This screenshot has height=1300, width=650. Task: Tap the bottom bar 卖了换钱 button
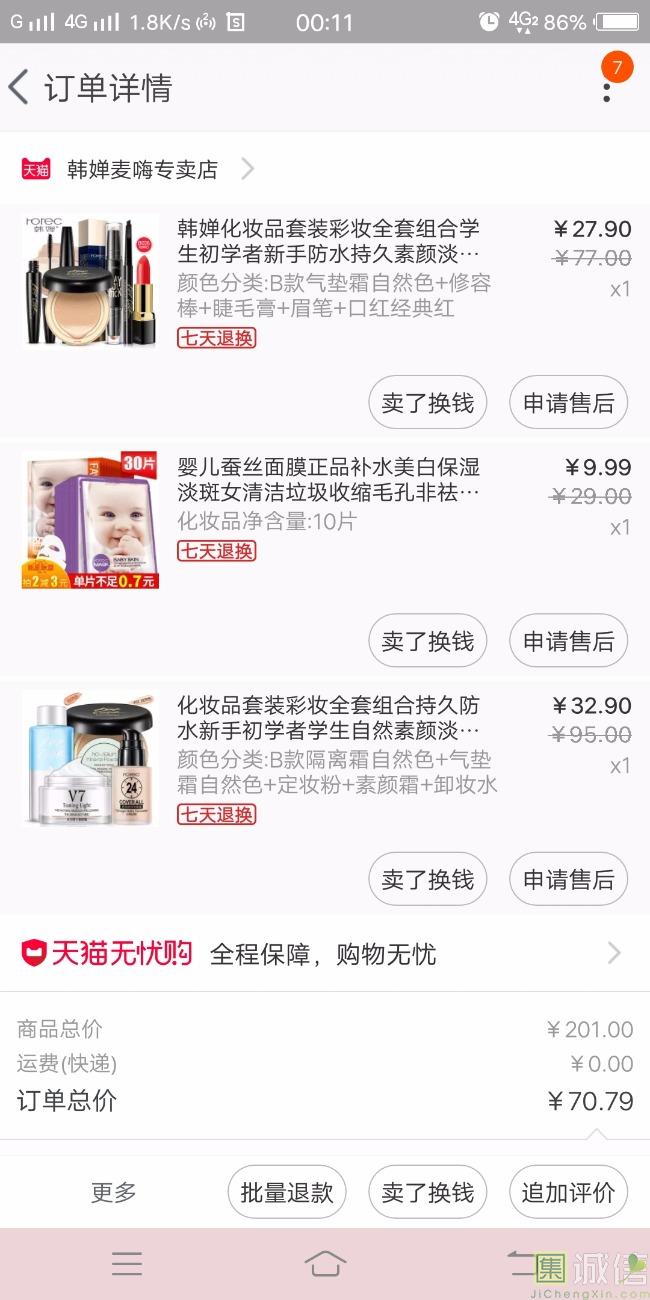[427, 1193]
